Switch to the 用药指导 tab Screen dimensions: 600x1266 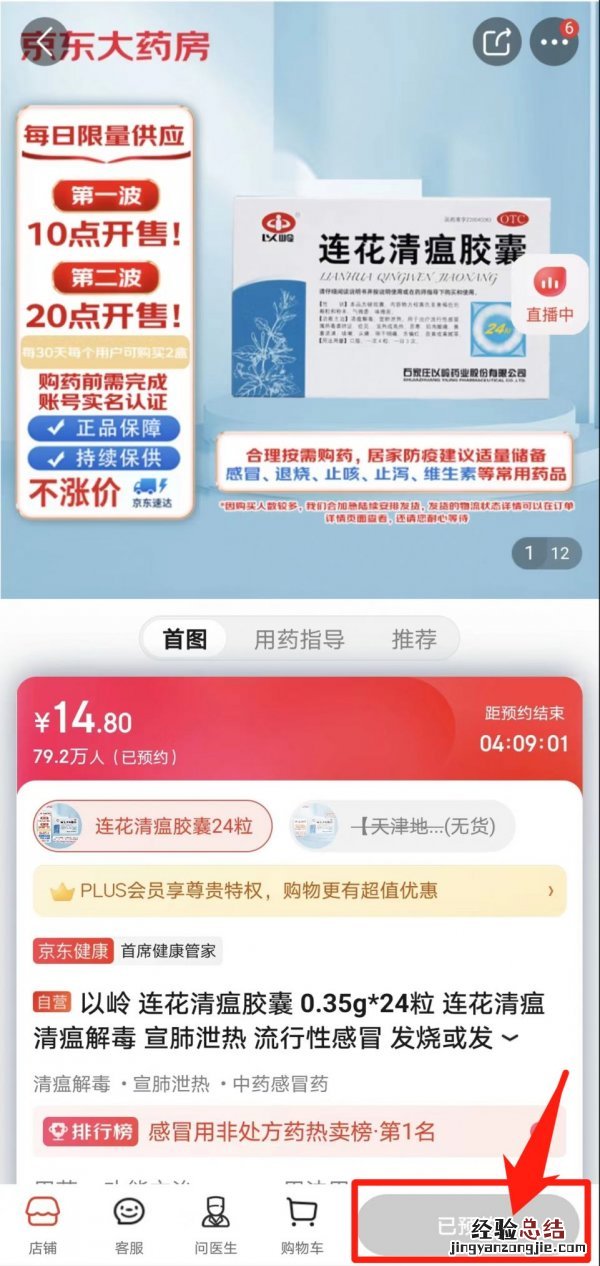299,639
